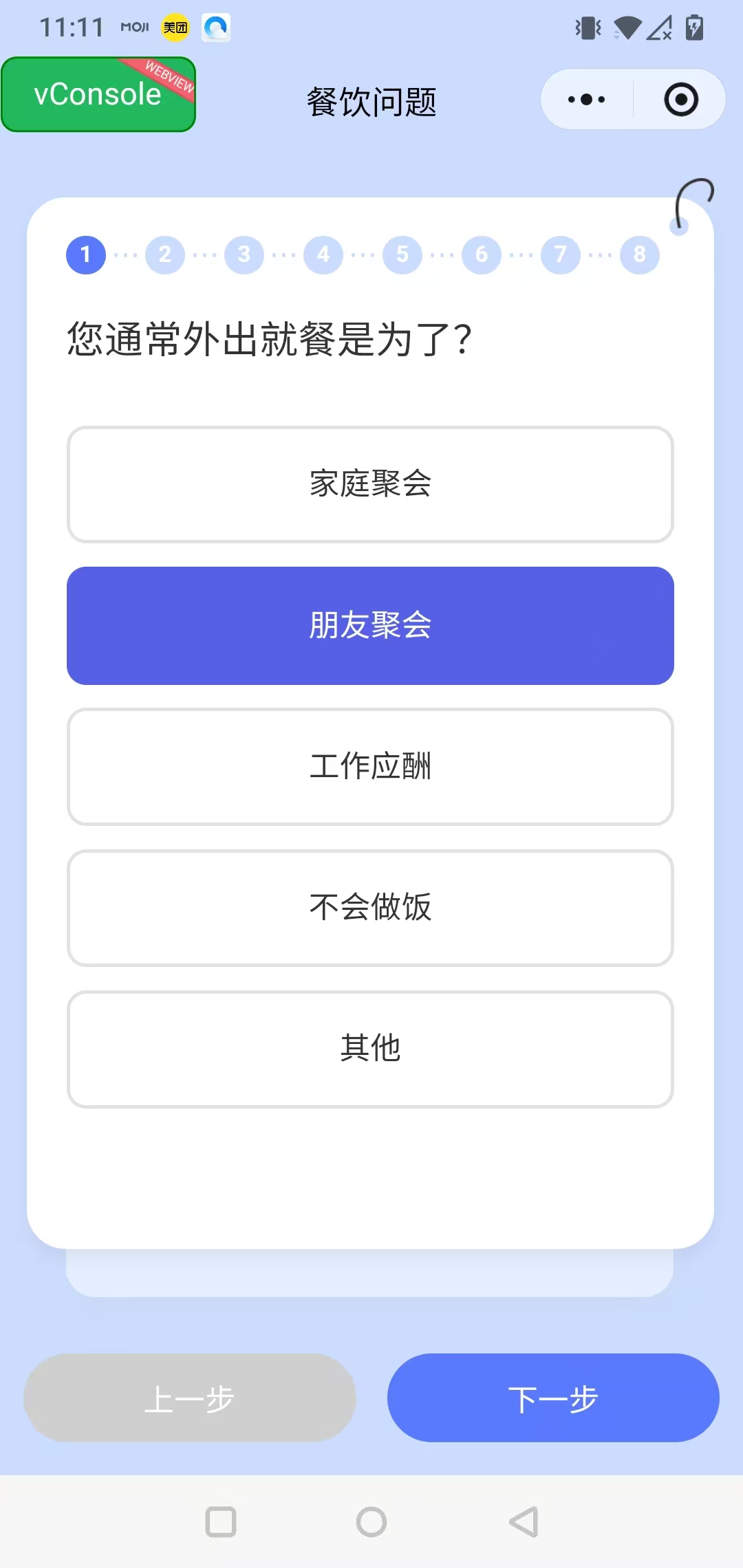
Task: Jump to step 5 in the progress indicator
Action: click(402, 255)
